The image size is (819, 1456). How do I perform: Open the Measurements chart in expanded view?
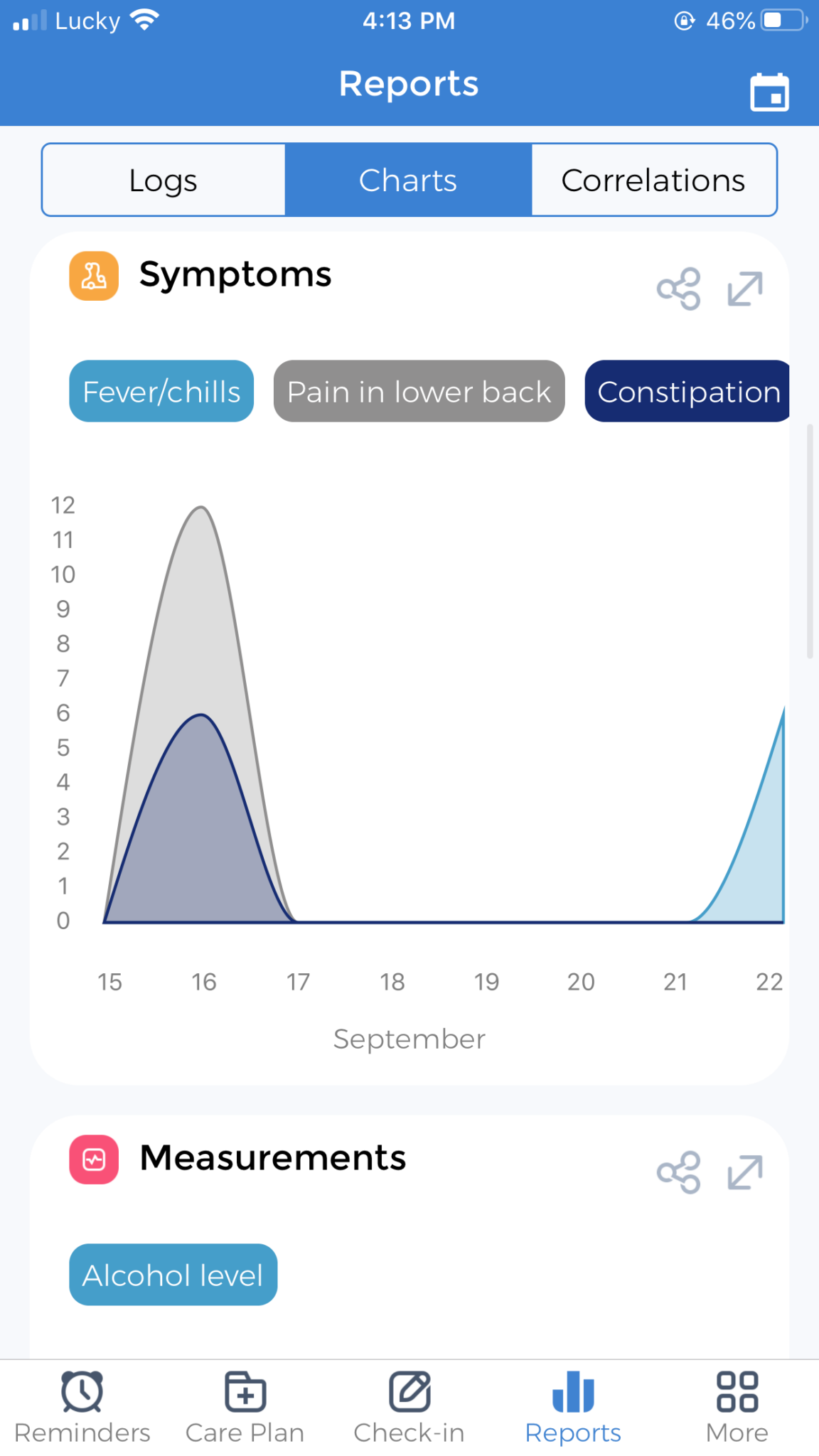(745, 1172)
